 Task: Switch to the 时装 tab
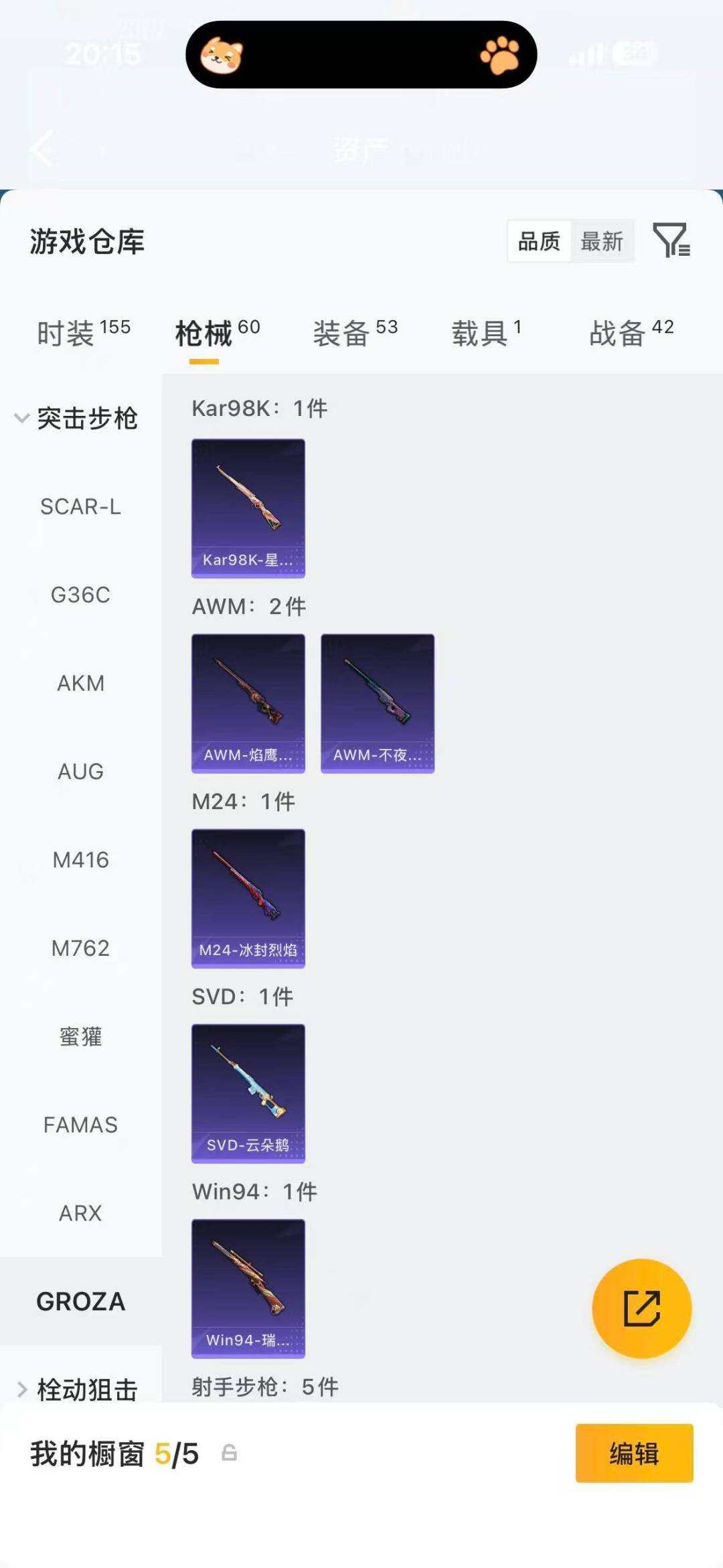[83, 333]
